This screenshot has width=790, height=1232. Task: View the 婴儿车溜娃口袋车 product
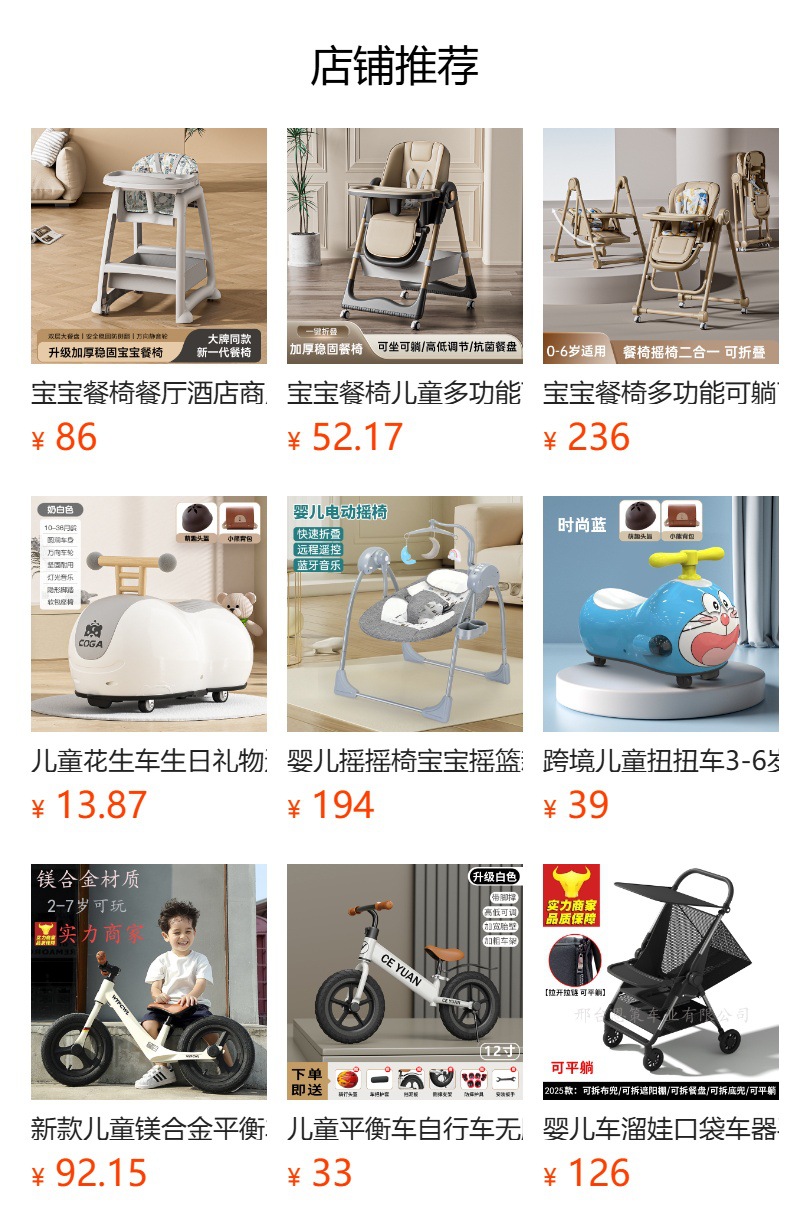point(660,982)
